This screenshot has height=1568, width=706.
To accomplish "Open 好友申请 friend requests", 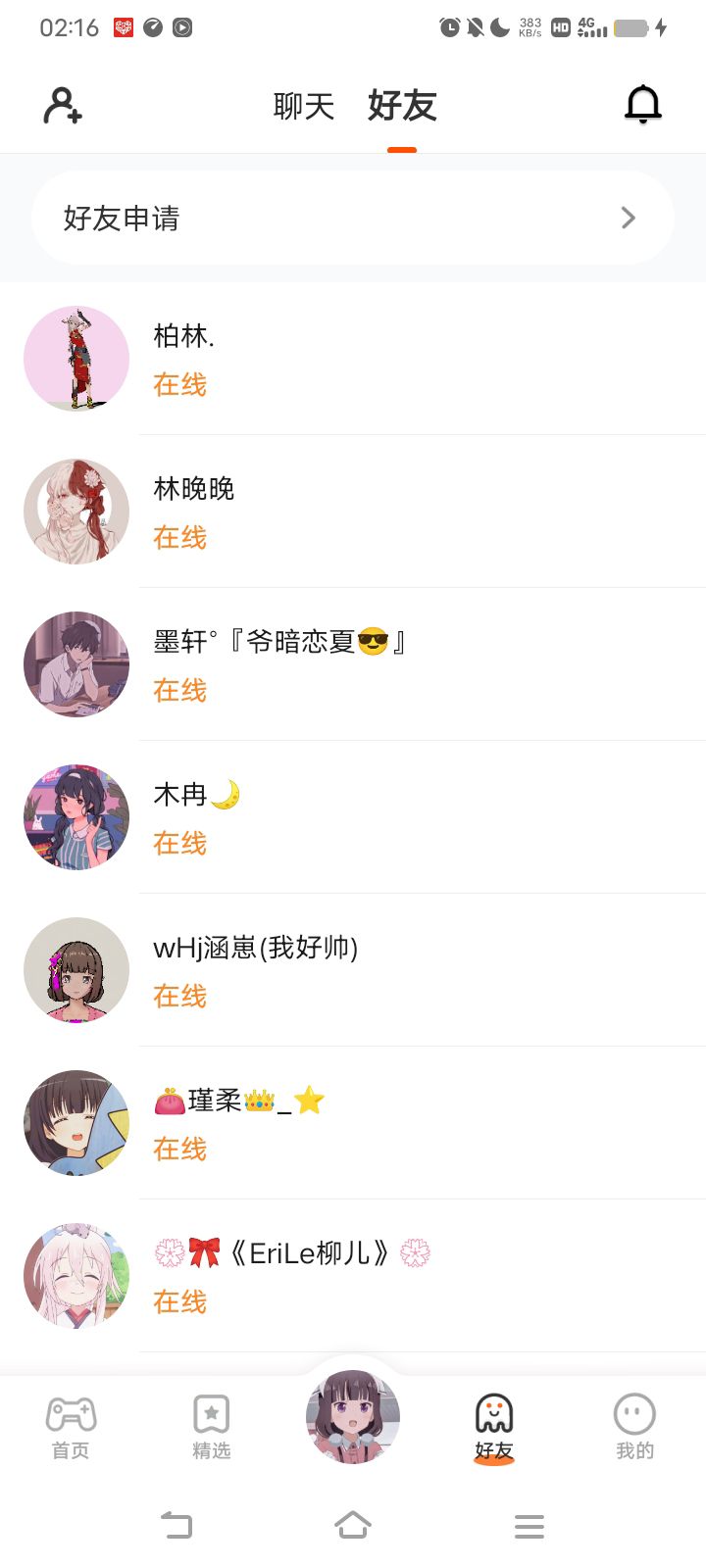I will 353,218.
